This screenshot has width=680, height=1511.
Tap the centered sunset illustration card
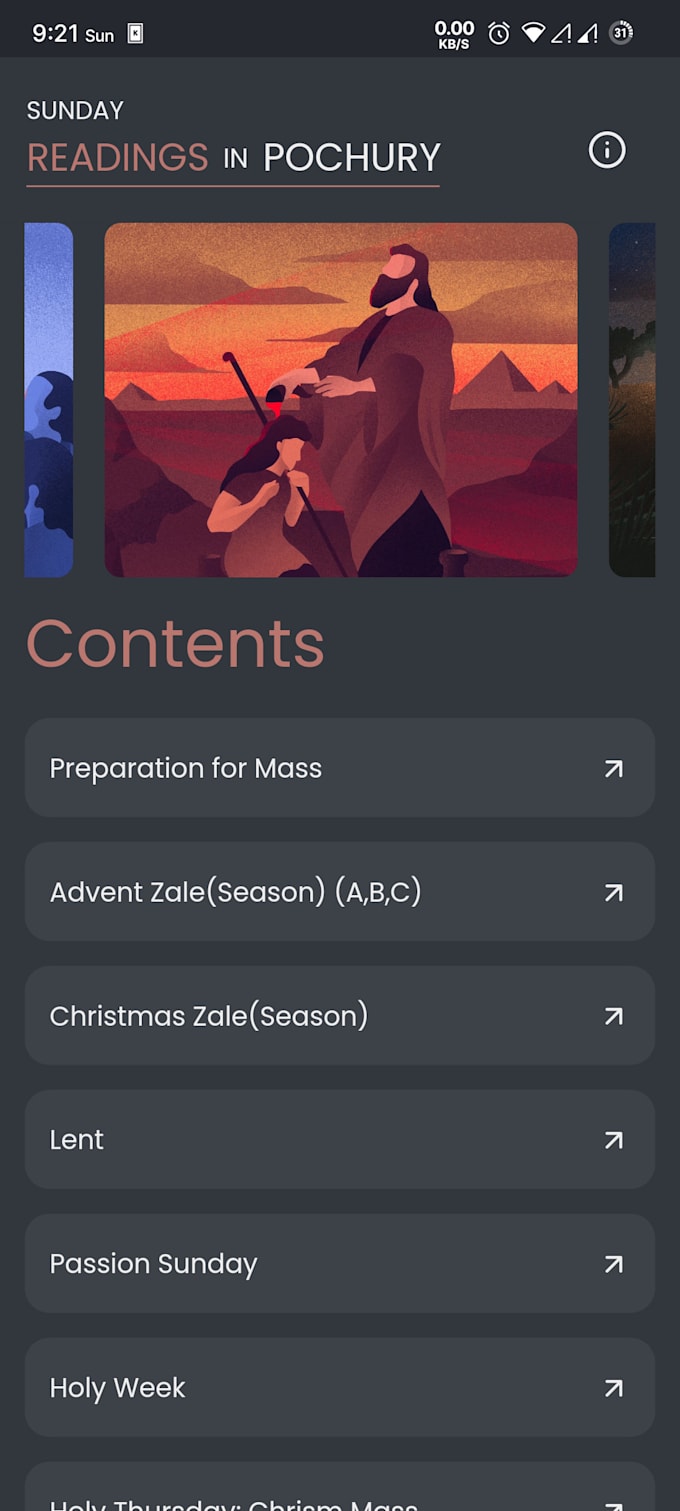341,400
